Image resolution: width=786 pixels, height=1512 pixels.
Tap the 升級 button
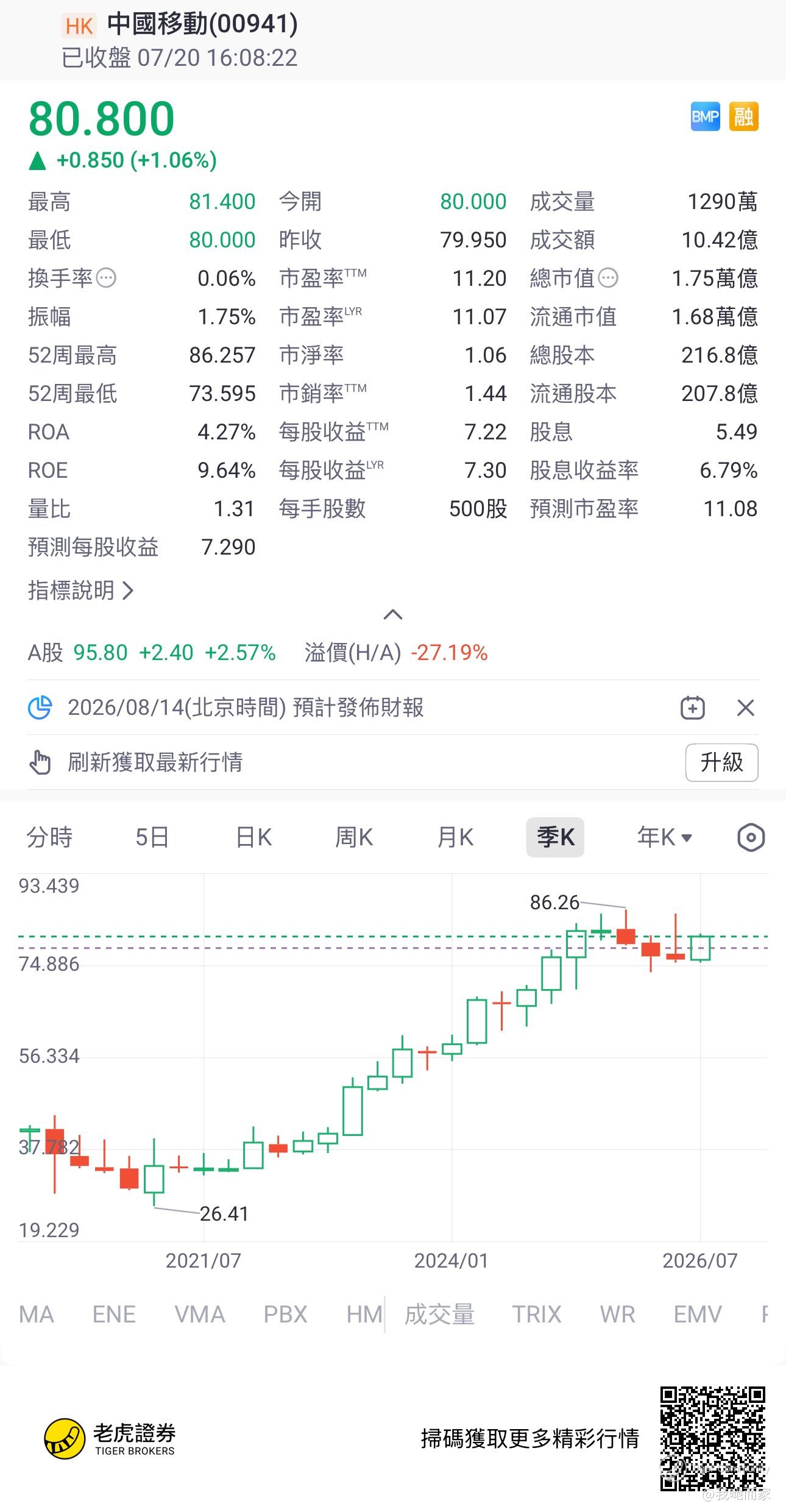coord(722,762)
